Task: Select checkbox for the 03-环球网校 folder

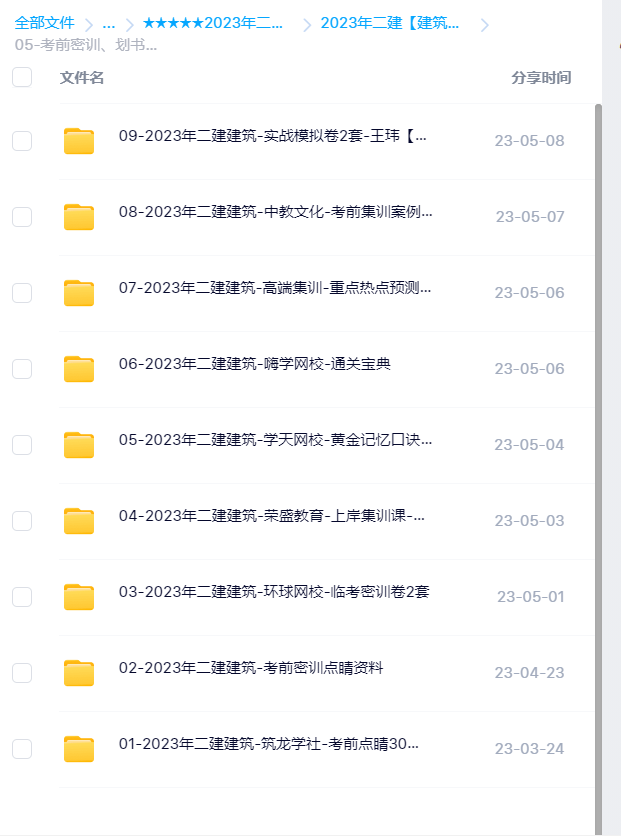Action: (22, 597)
